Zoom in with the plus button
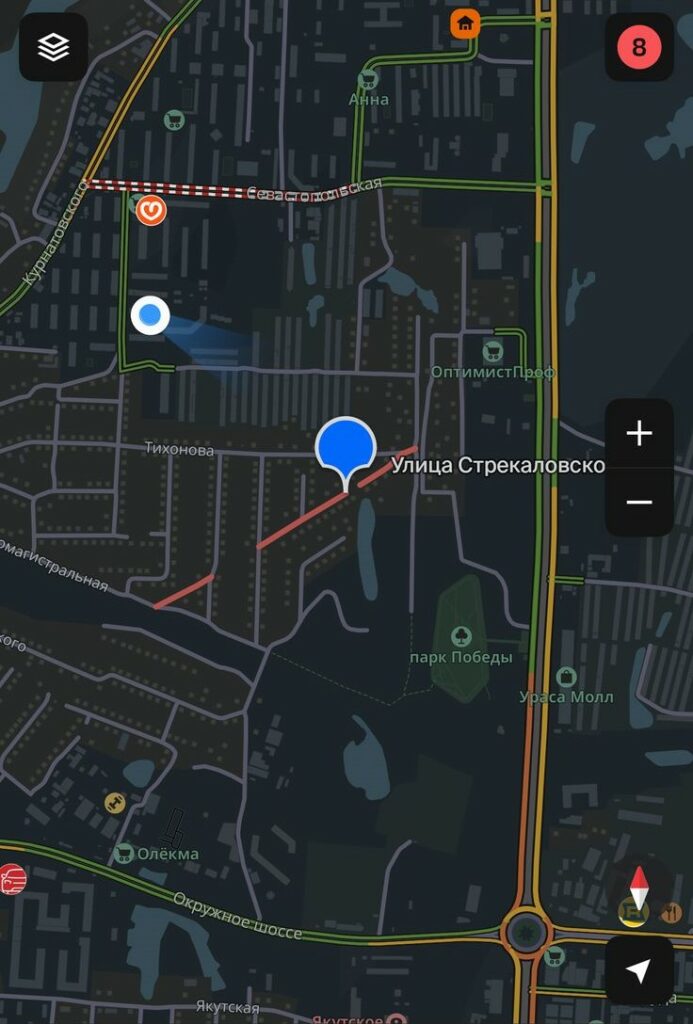The image size is (693, 1024). point(639,433)
